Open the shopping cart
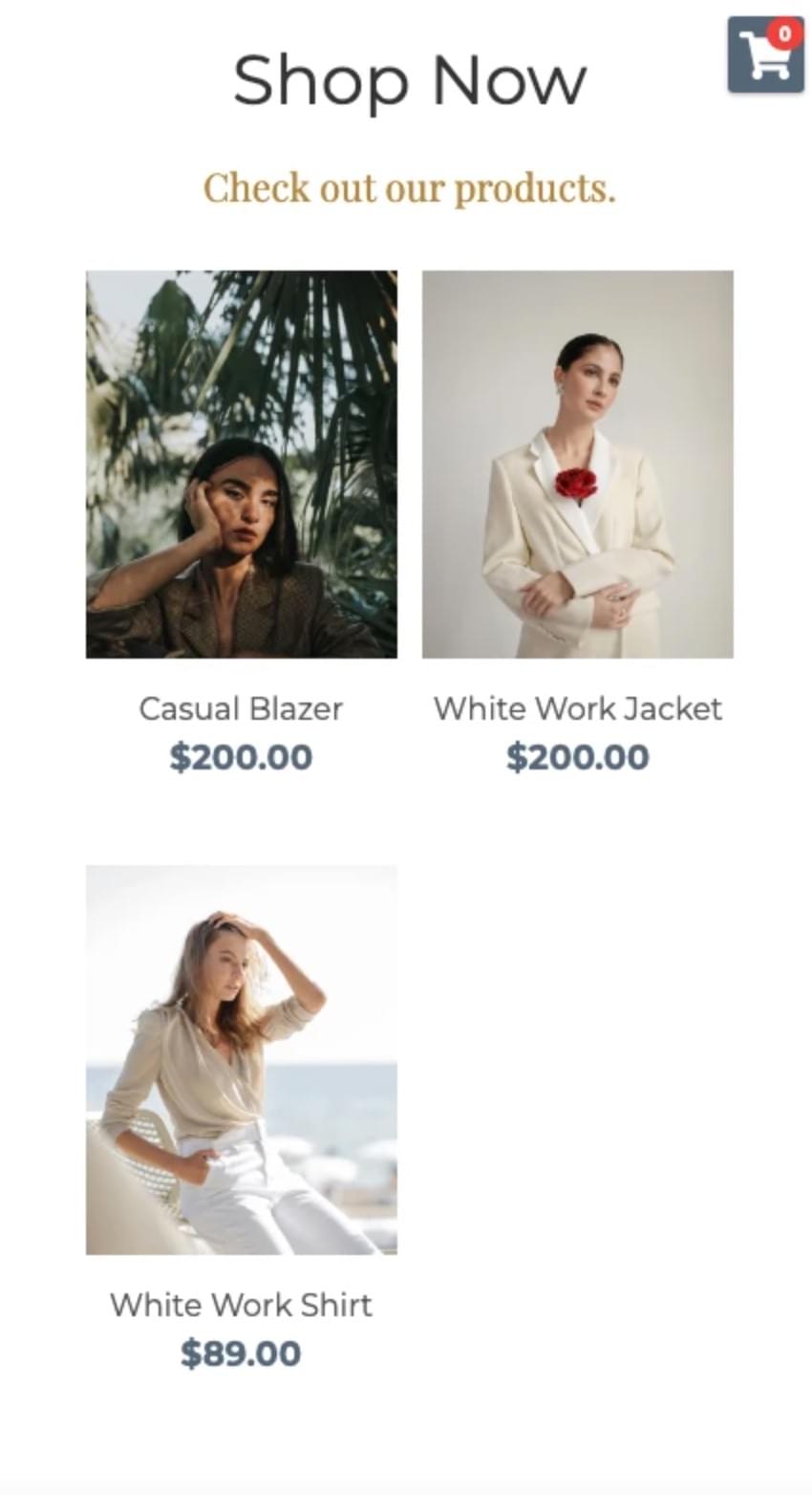This screenshot has height=1495, width=812. click(x=765, y=55)
